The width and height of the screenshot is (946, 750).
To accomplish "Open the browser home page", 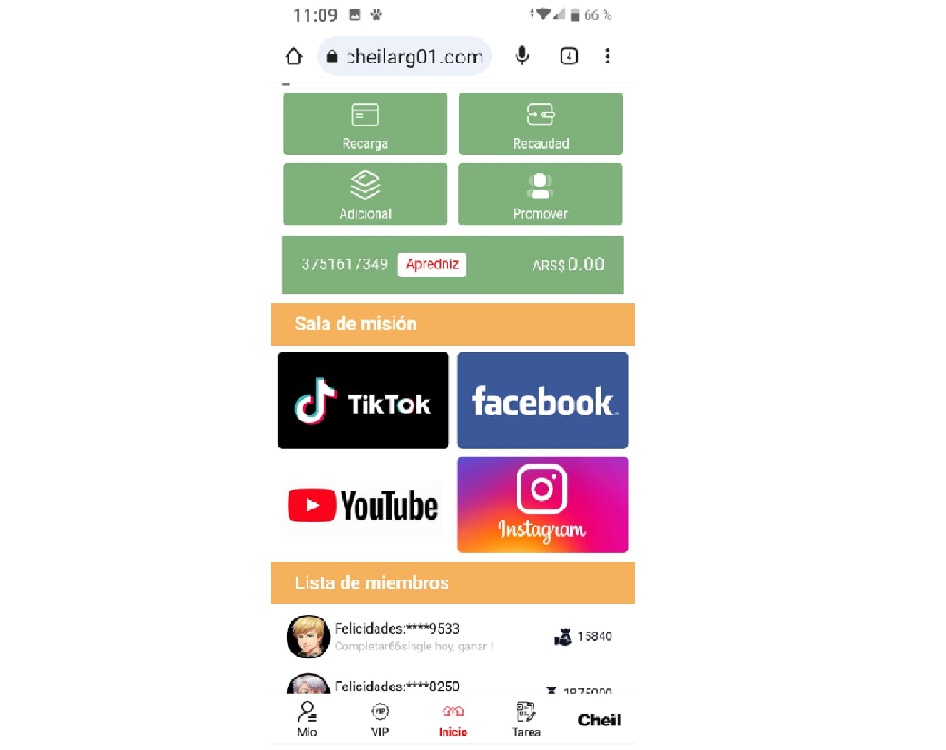I will [x=293, y=56].
